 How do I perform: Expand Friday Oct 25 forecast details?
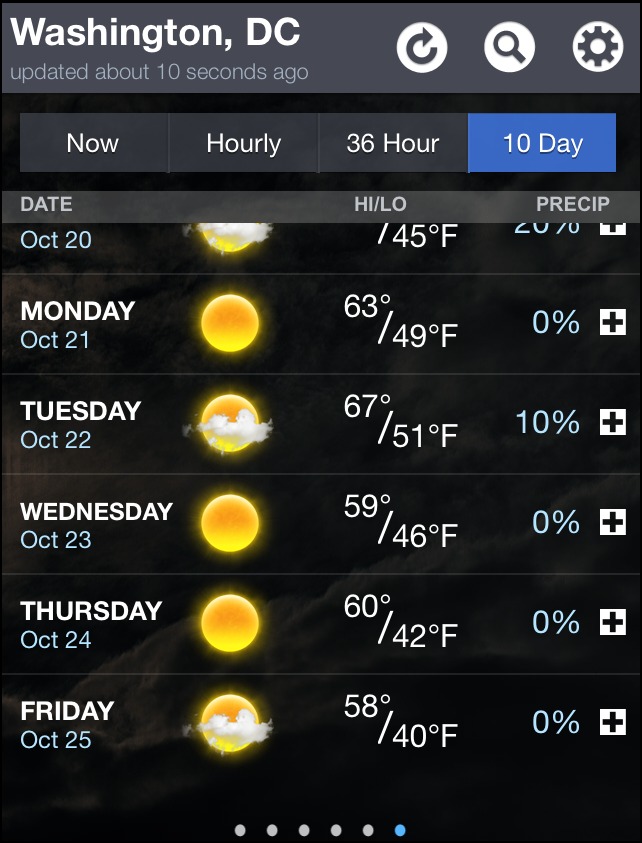(612, 723)
